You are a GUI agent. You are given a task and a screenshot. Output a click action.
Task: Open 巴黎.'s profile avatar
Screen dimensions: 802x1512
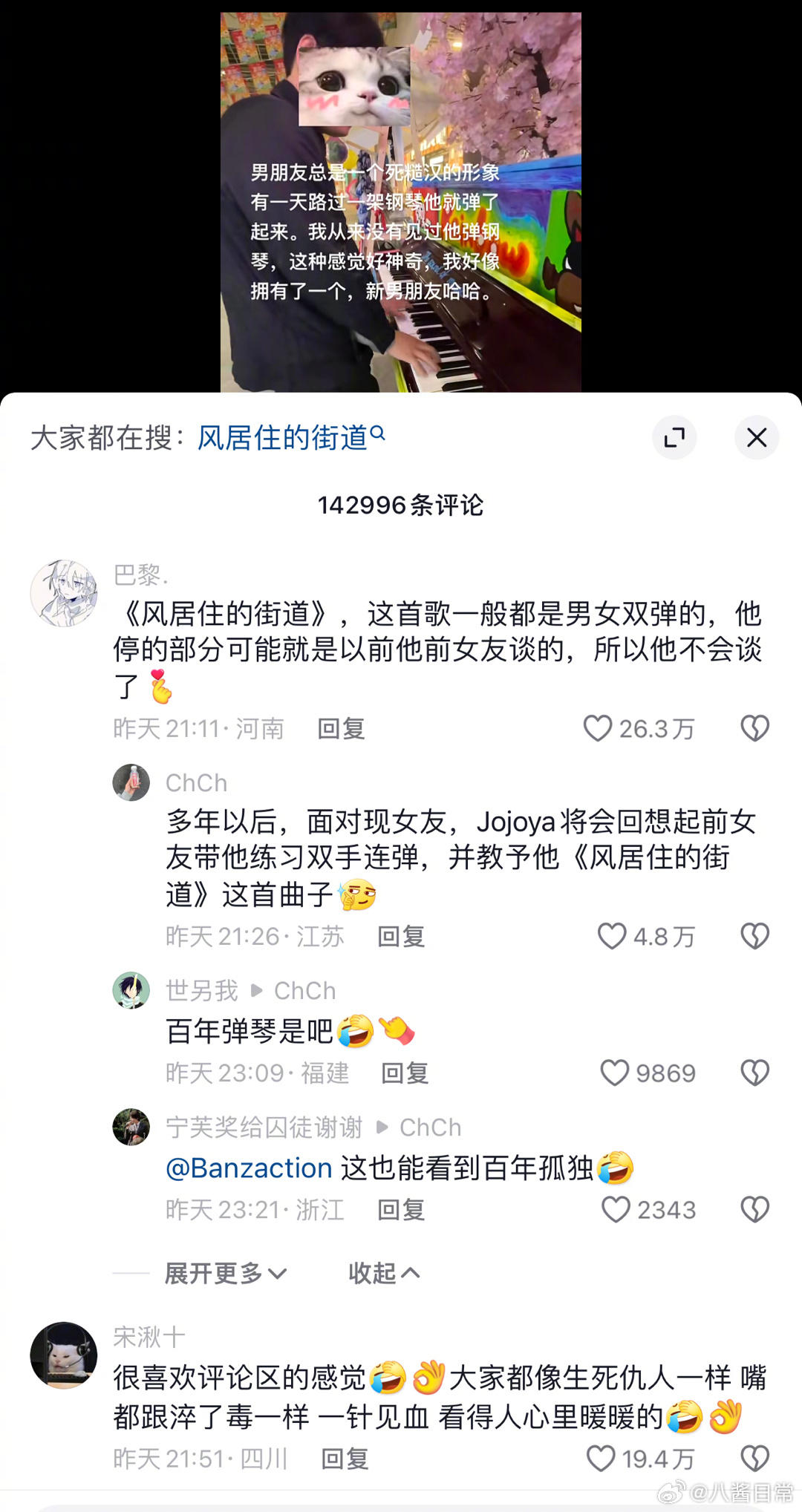64,593
